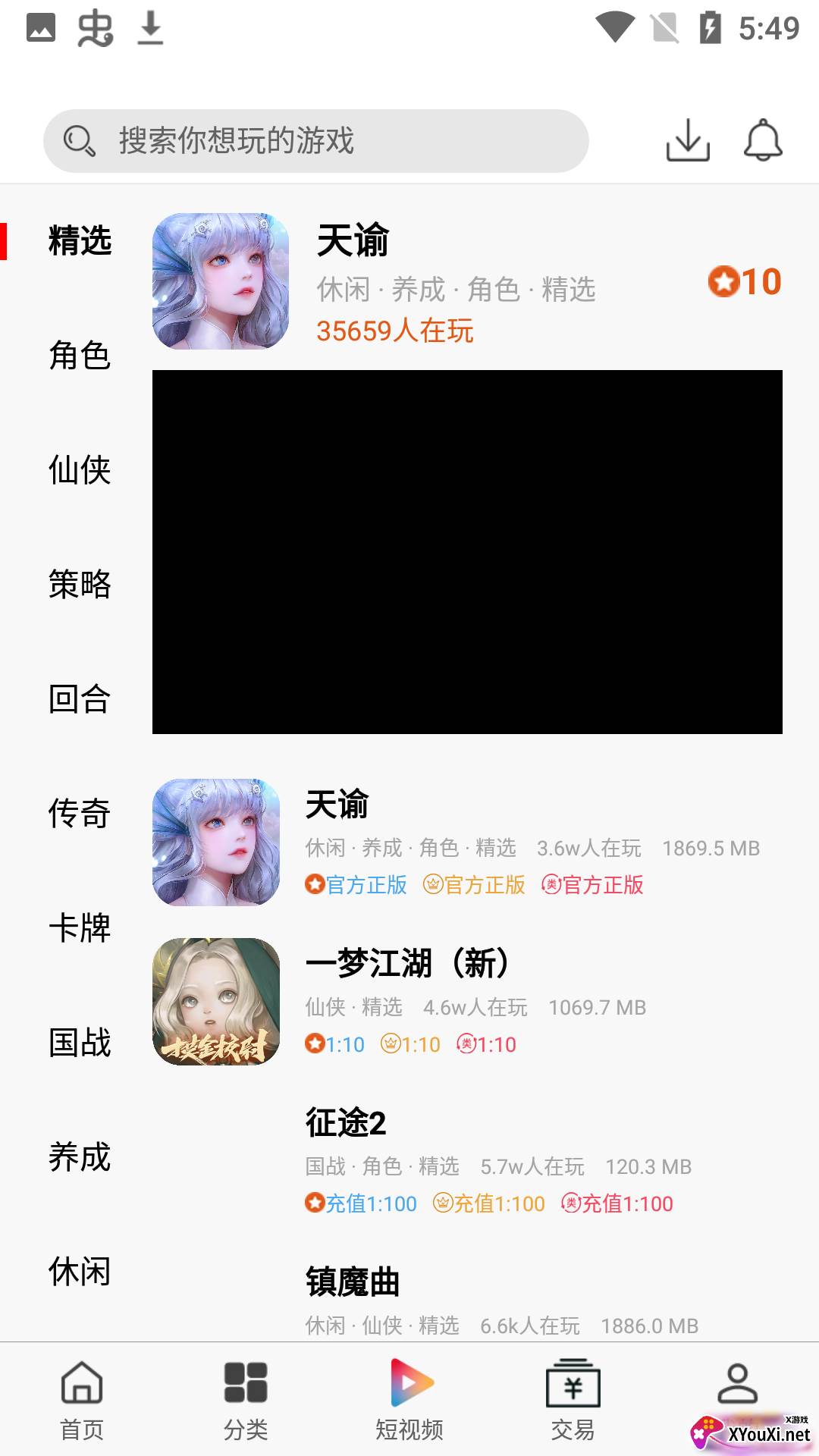Go to the 首页 tab
This screenshot has height=1456, width=819.
click(82, 1400)
